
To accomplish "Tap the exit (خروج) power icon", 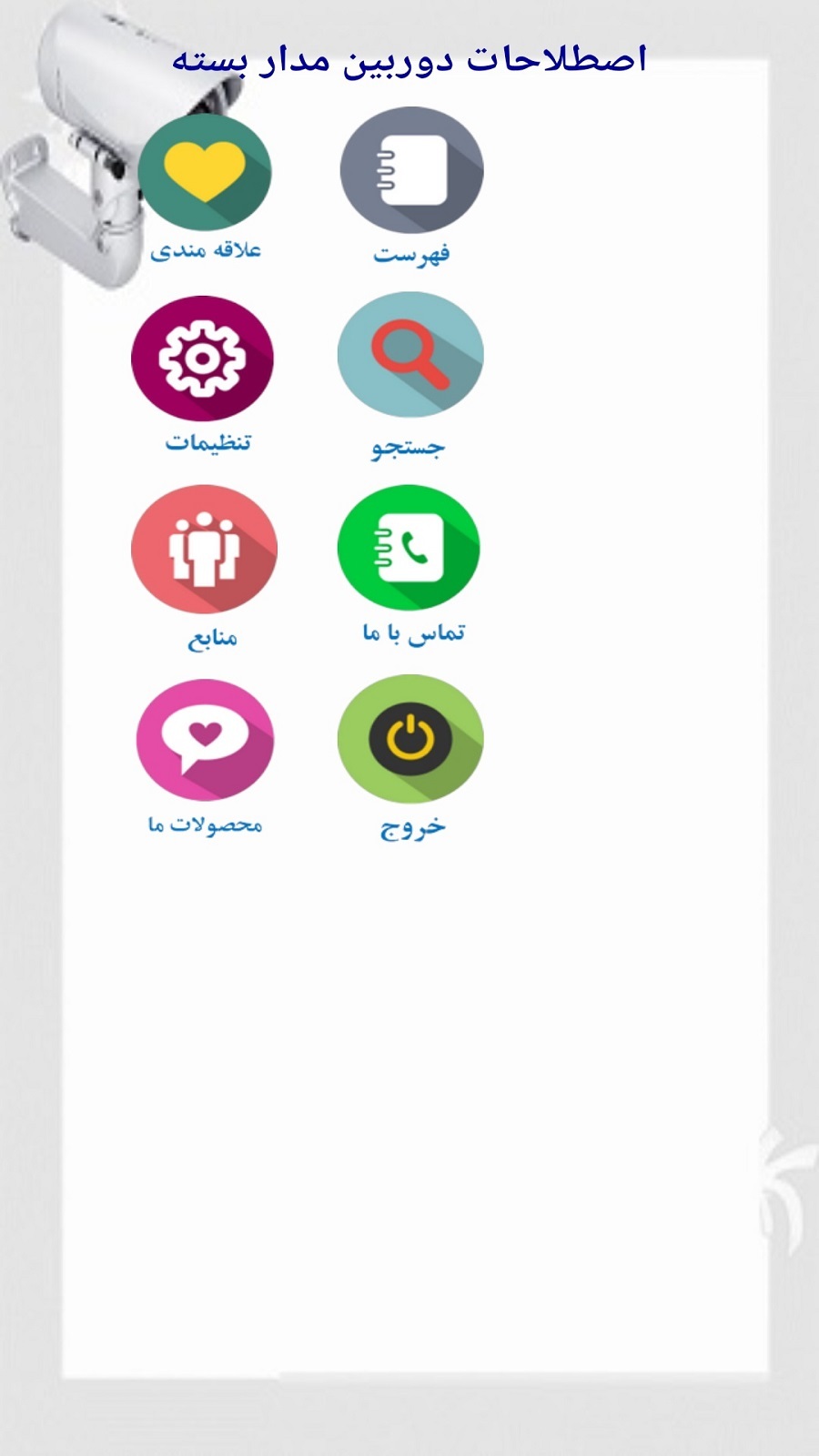I will point(410,738).
